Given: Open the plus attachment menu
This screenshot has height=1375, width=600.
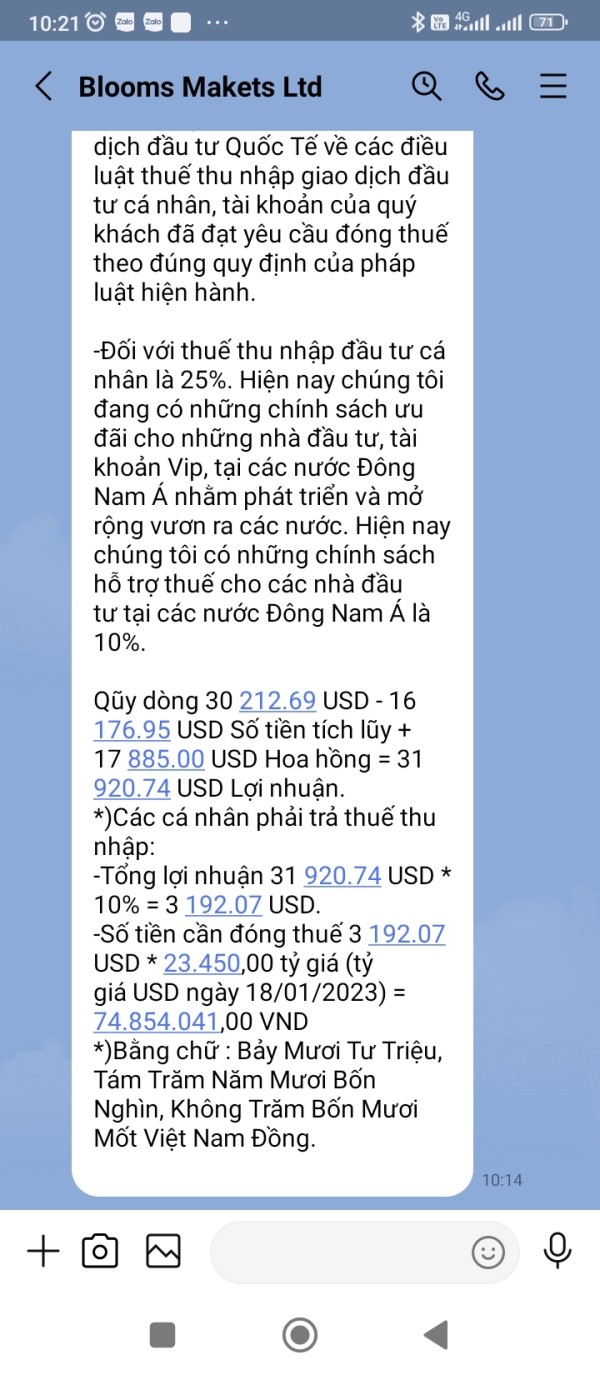Looking at the screenshot, I should point(43,1251).
